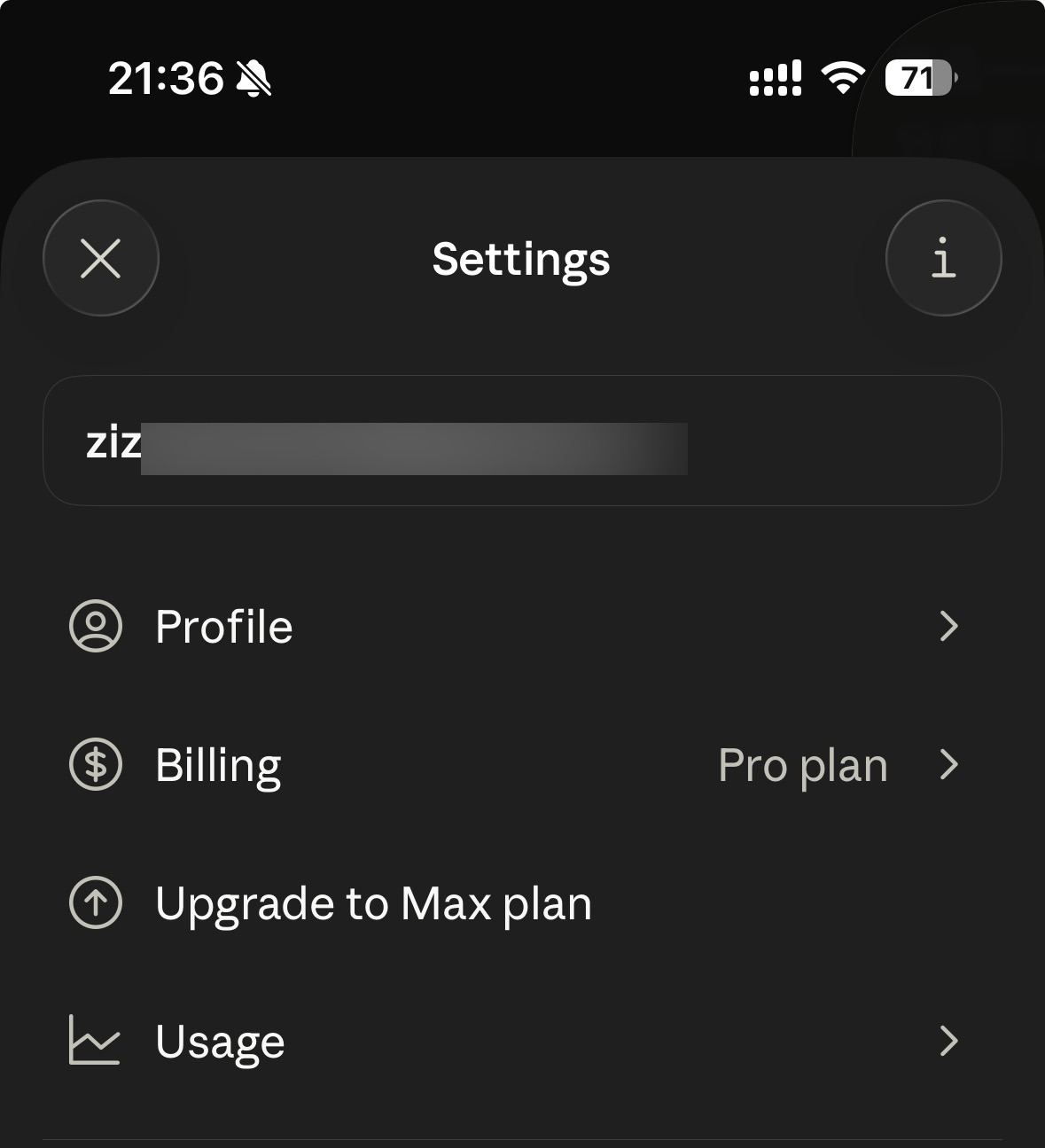This screenshot has height=1148, width=1045.
Task: Select Upgrade to Max plan
Action: (522, 902)
